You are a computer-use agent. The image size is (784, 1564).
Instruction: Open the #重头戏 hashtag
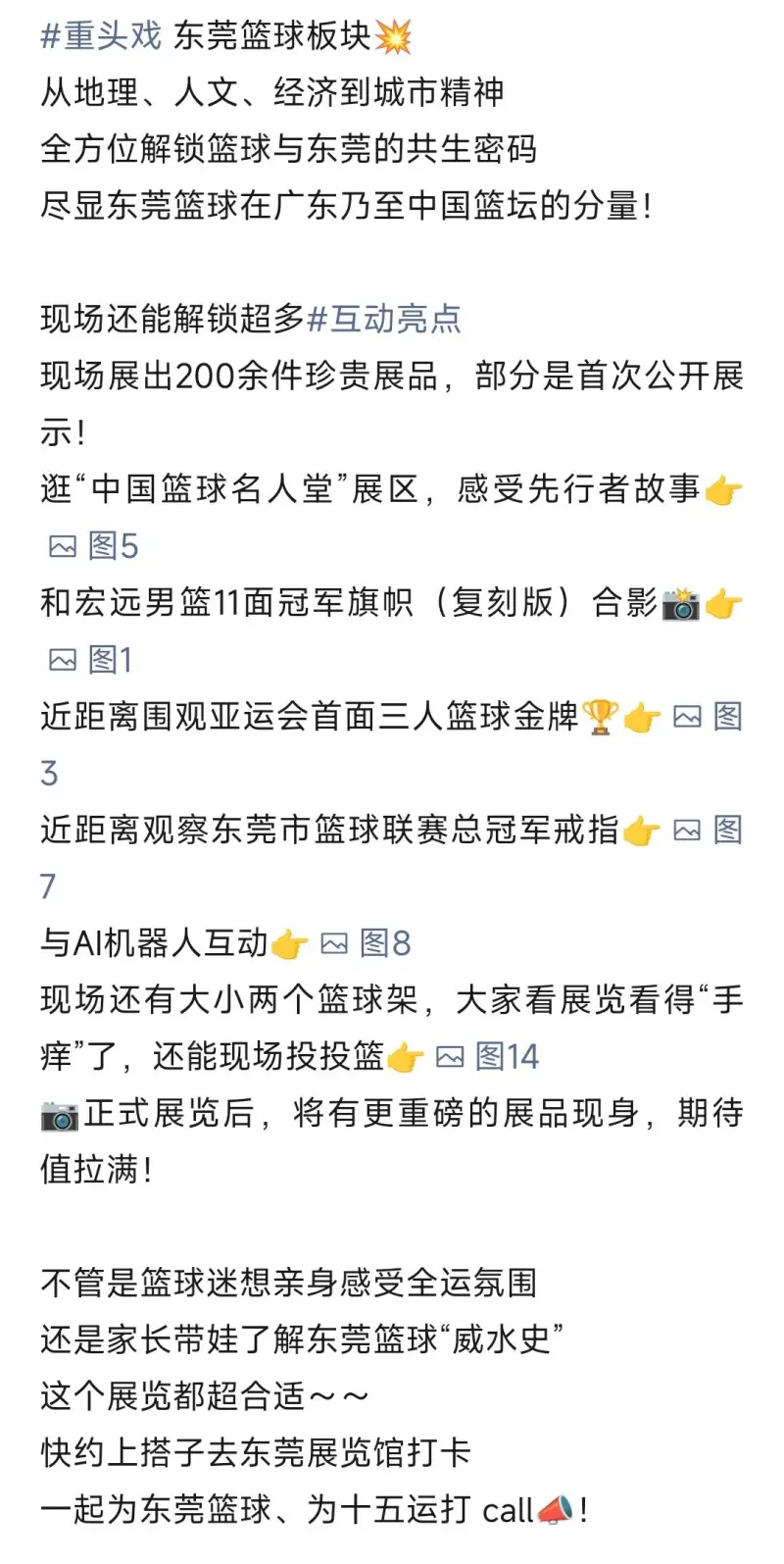click(100, 36)
